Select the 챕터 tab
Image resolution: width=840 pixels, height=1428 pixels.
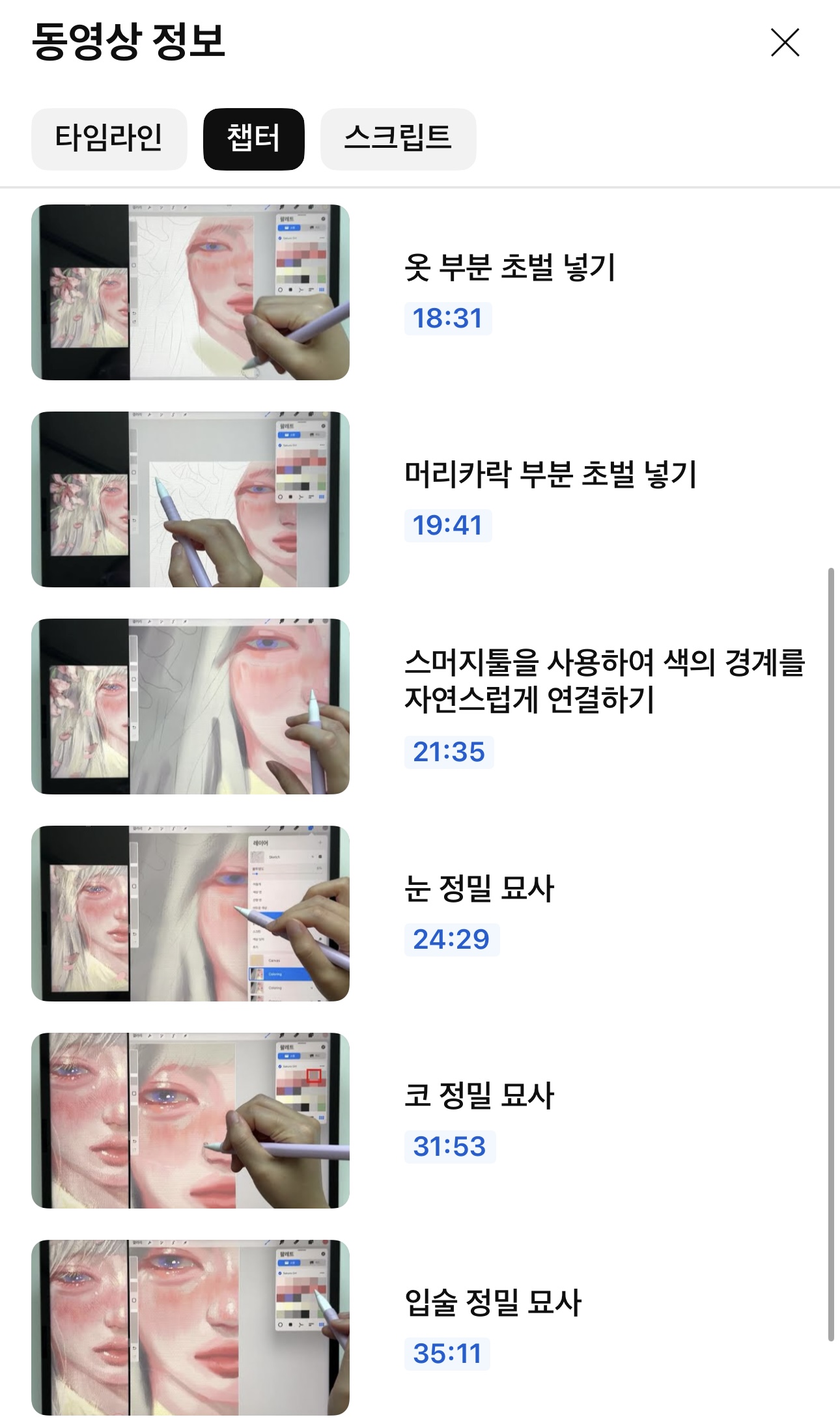click(x=254, y=139)
